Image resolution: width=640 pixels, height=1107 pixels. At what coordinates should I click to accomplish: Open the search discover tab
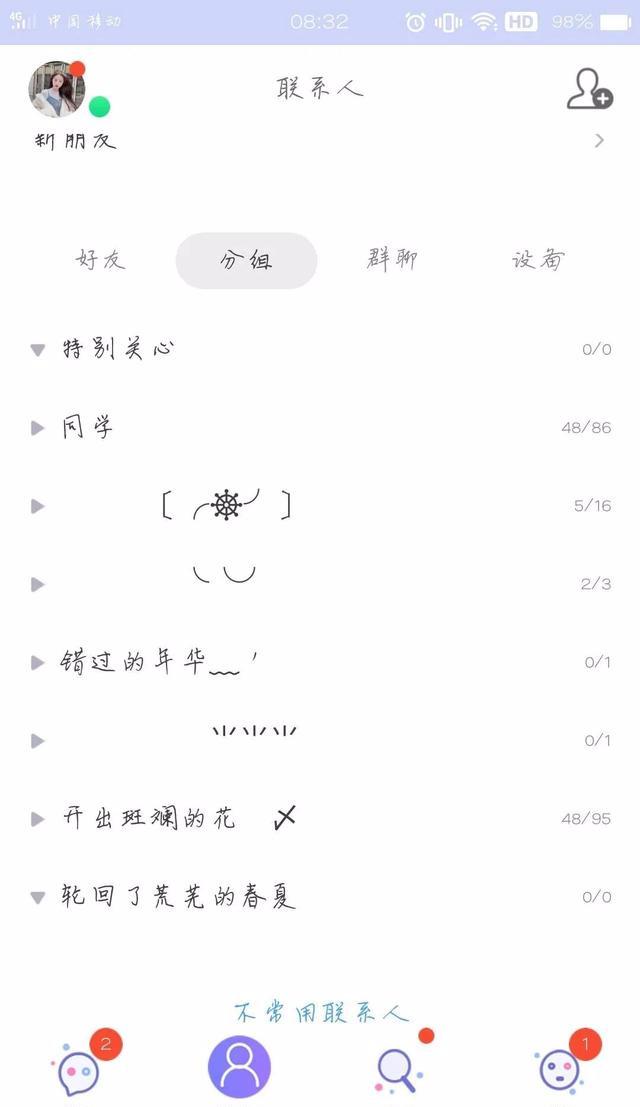tap(397, 1068)
